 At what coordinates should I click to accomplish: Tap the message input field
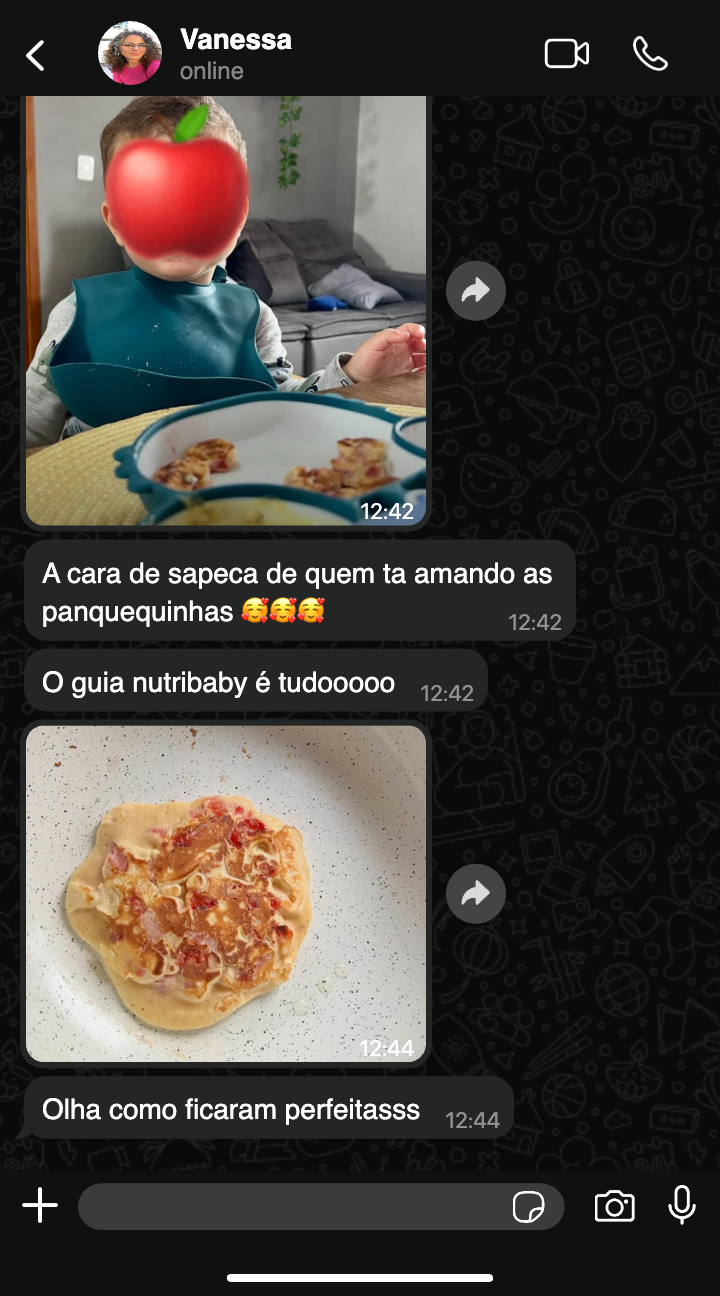coord(290,1207)
